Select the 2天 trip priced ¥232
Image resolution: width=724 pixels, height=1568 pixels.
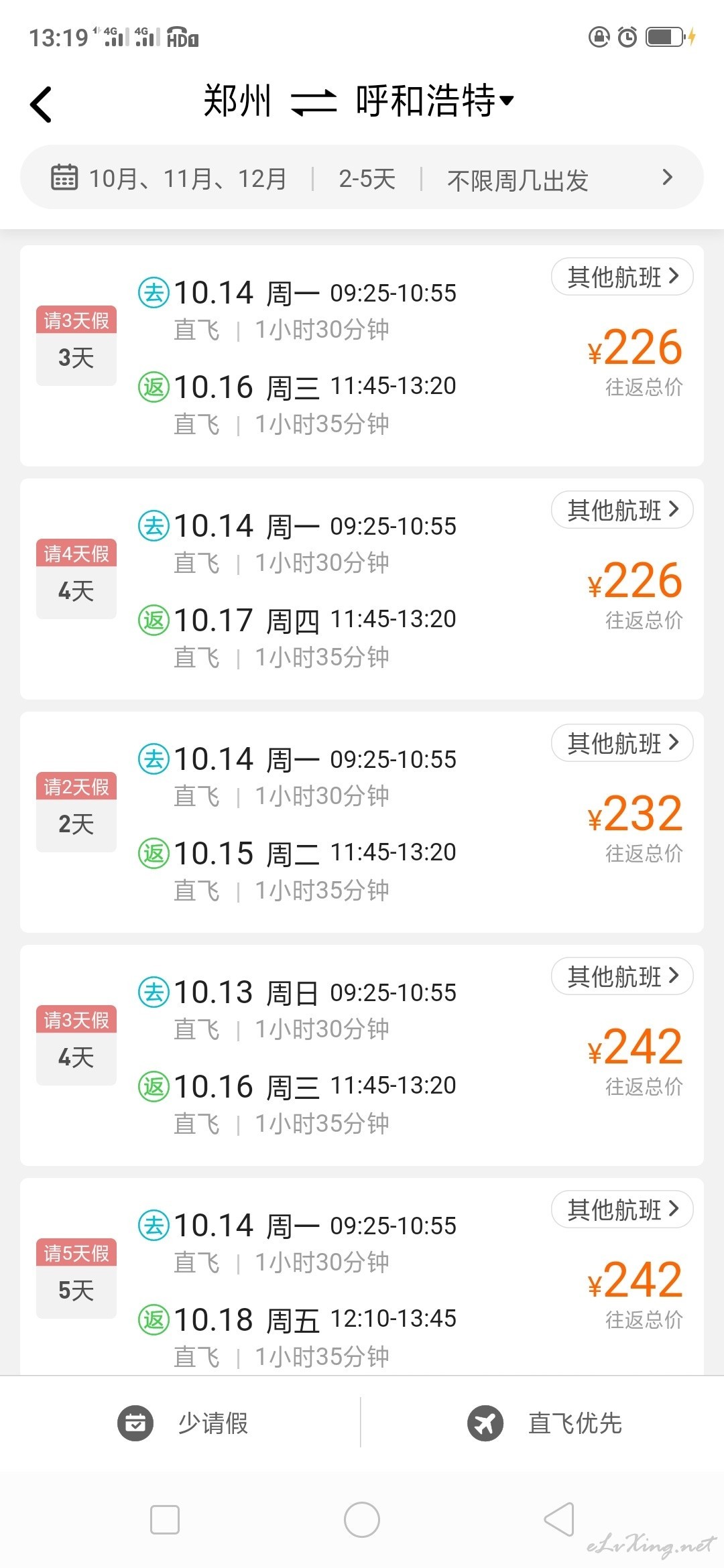point(362,822)
